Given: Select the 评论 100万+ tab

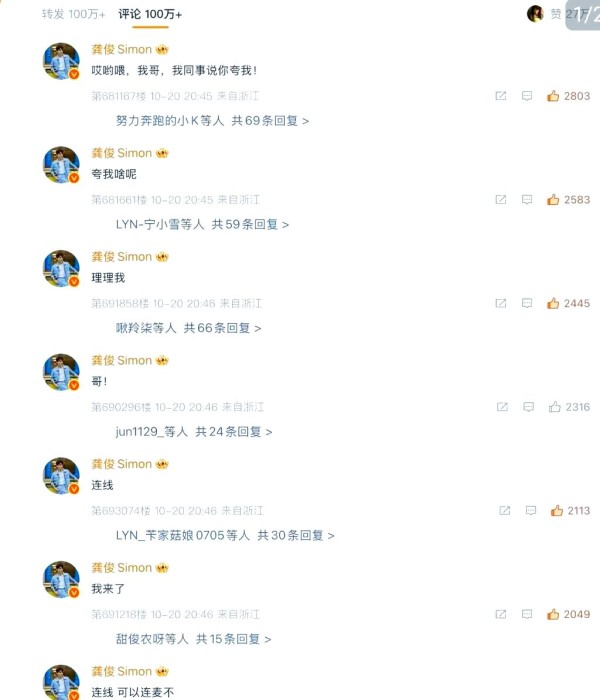Looking at the screenshot, I should click(x=150, y=14).
